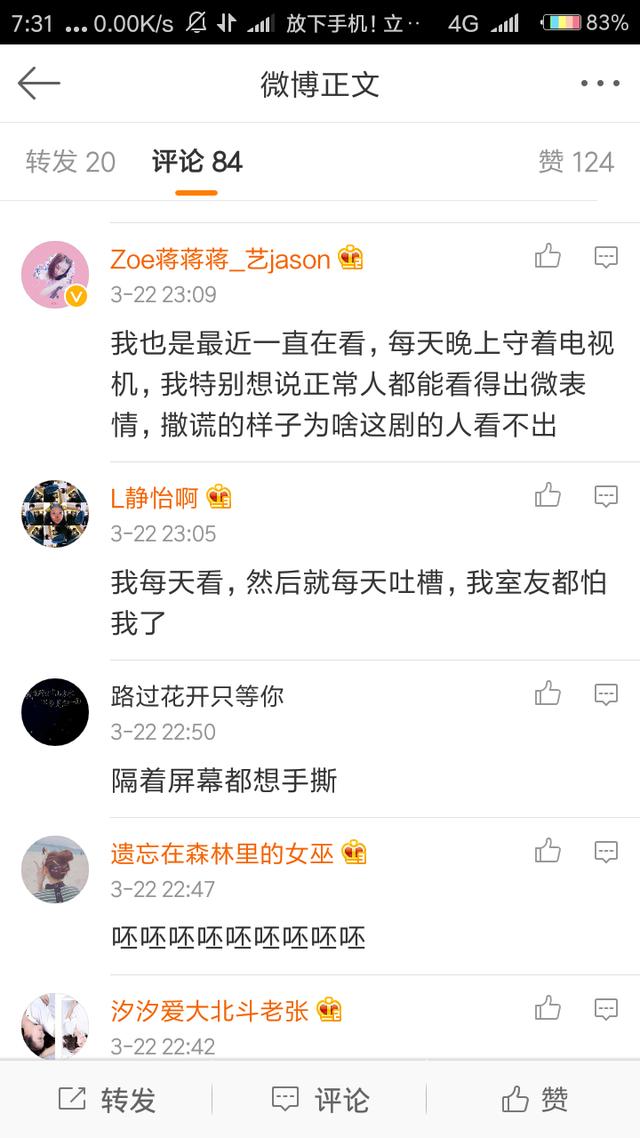Open 路过花开只等你's avatar
The image size is (640, 1138).
pyautogui.click(x=55, y=712)
